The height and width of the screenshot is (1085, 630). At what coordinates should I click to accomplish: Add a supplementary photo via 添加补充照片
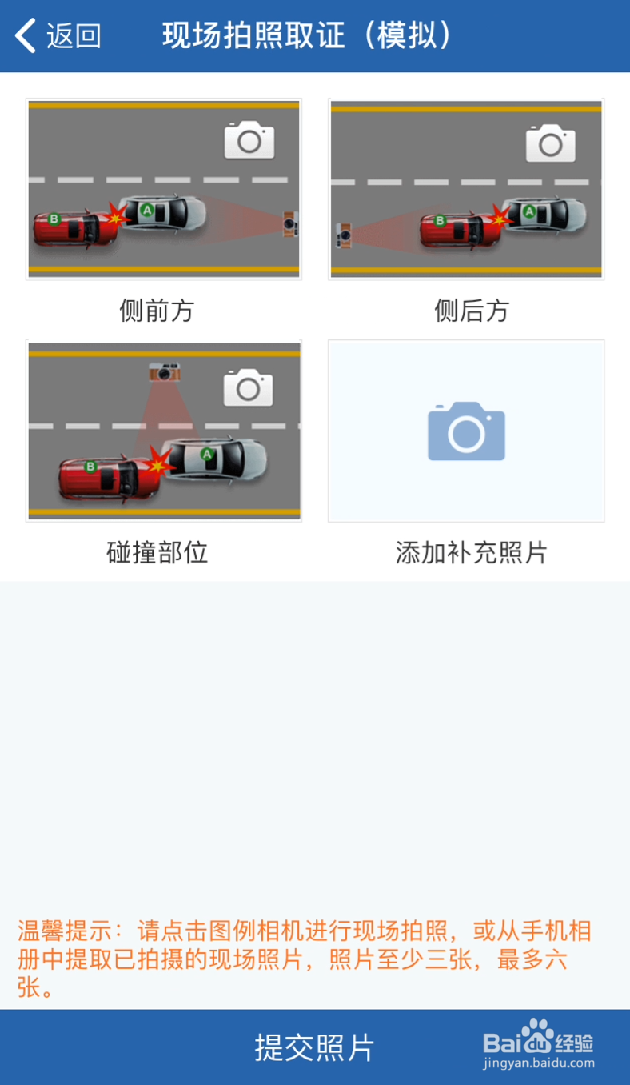466,431
